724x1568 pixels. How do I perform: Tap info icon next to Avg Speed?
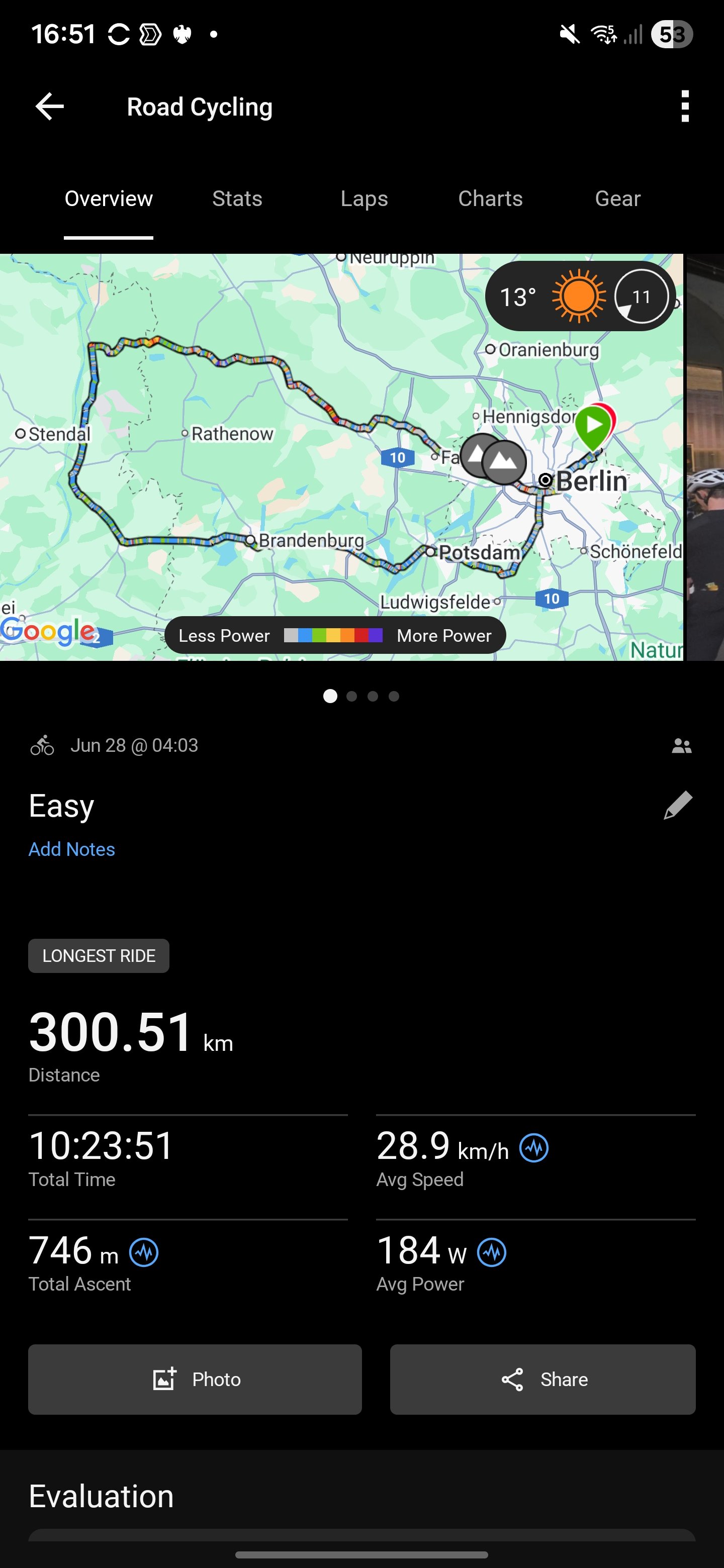tap(534, 1148)
